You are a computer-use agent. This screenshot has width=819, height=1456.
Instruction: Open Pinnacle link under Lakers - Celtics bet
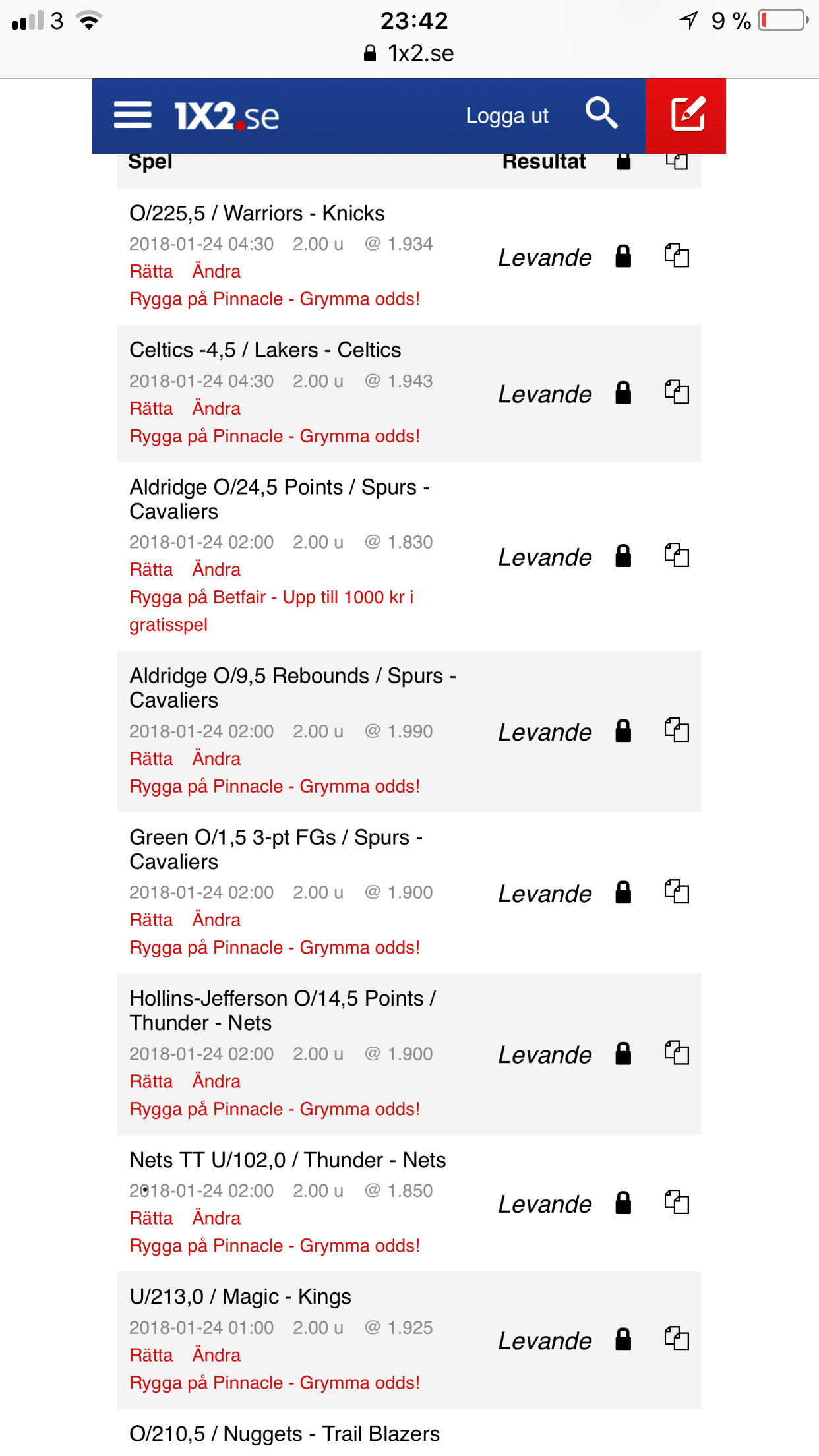(x=274, y=436)
